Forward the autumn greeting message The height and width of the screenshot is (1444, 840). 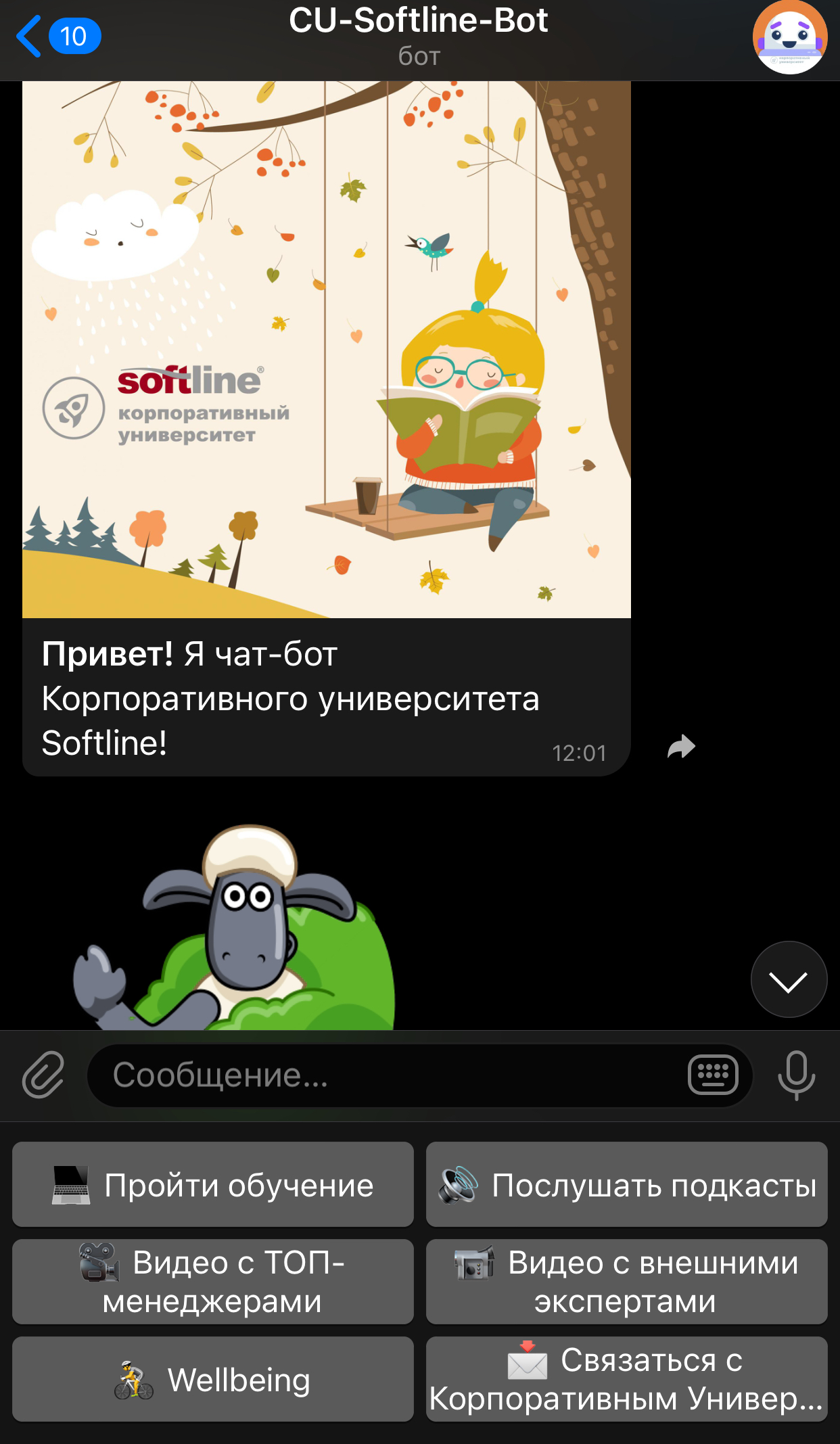pyautogui.click(x=681, y=746)
